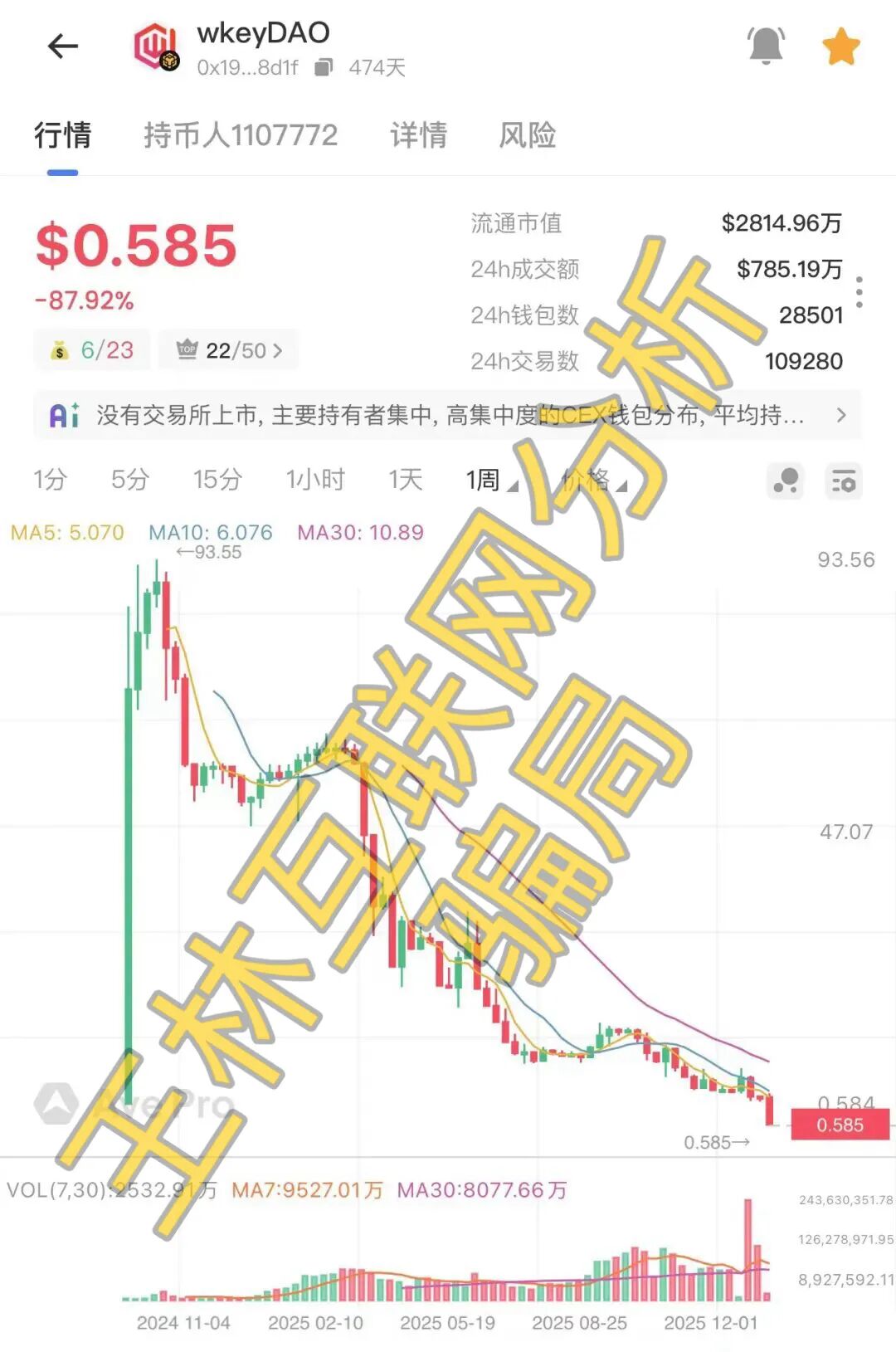Open the bubble map icon above chart
The height and width of the screenshot is (1352, 896).
[x=786, y=481]
